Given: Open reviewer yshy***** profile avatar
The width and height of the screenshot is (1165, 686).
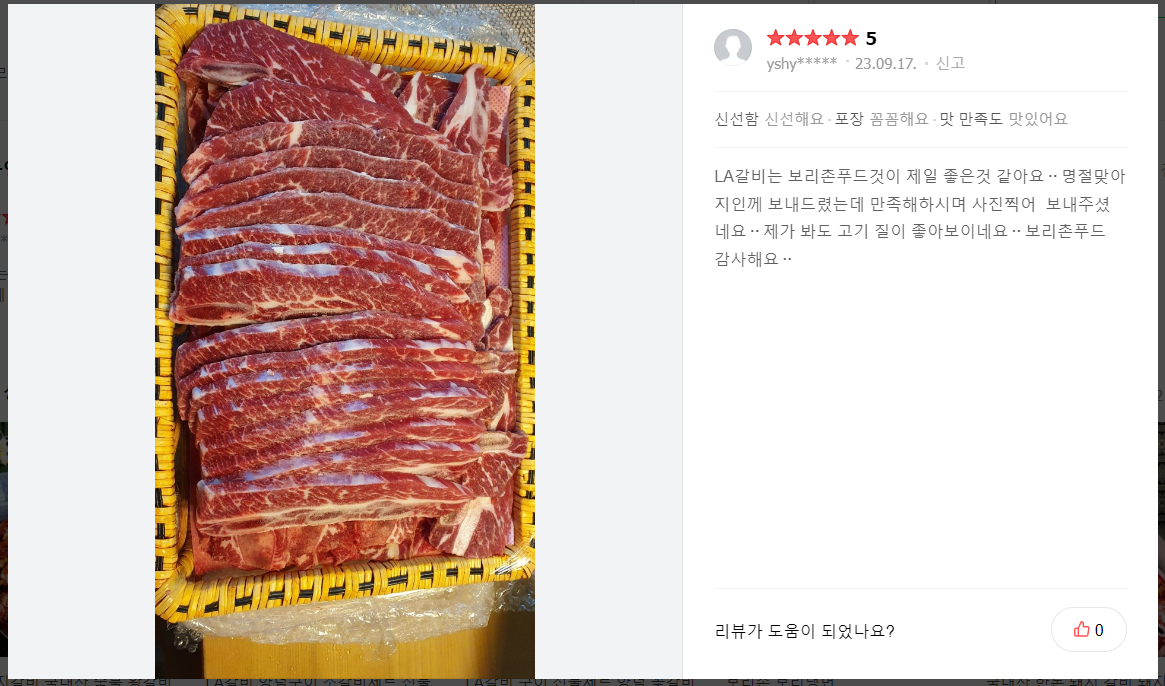Looking at the screenshot, I should (x=733, y=48).
